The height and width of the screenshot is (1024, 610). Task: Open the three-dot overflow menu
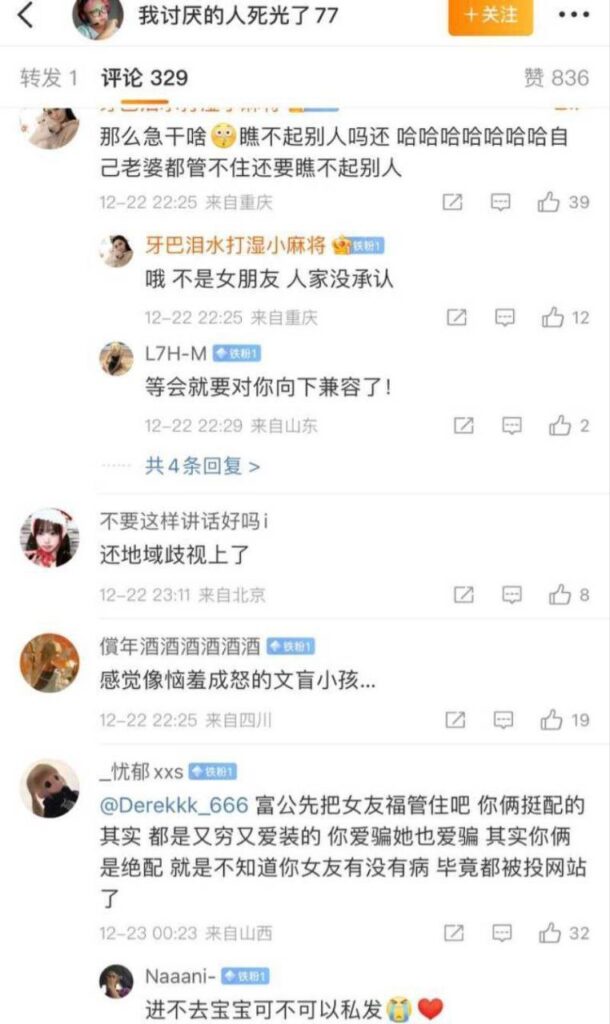pos(573,16)
